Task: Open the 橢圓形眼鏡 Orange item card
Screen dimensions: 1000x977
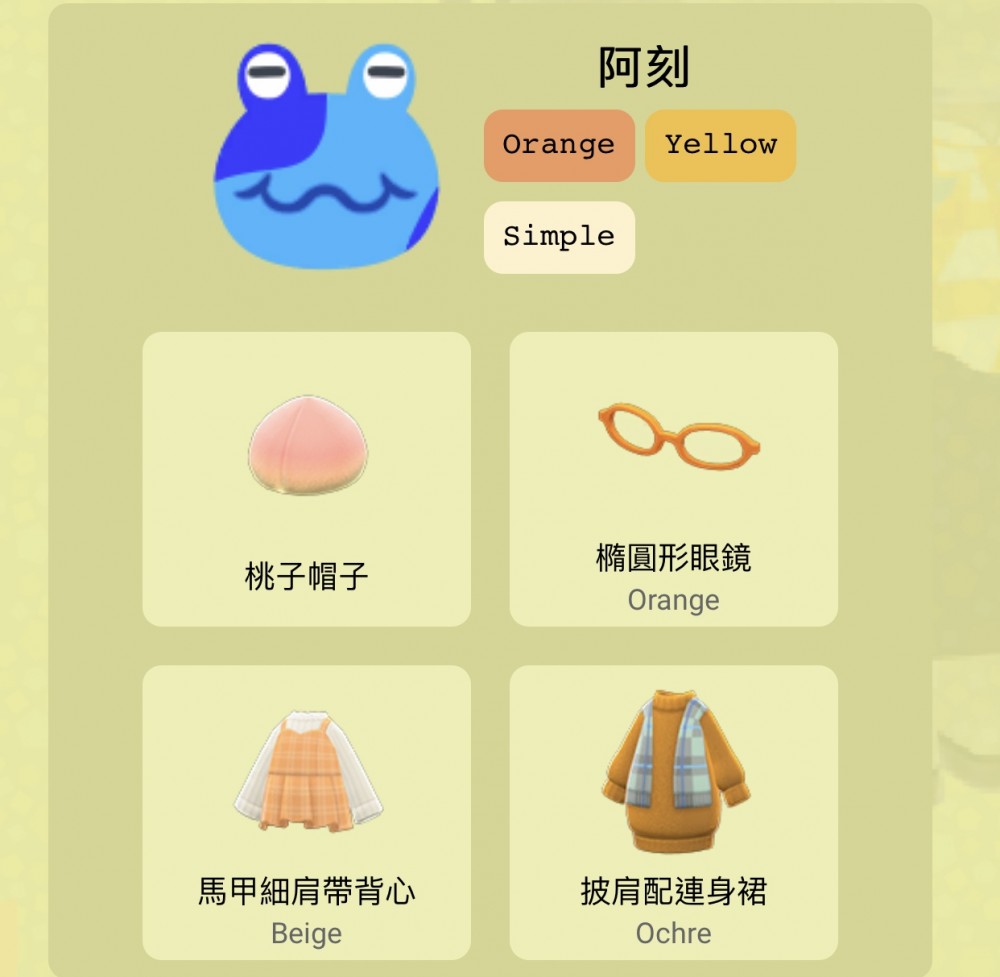Action: pos(673,479)
